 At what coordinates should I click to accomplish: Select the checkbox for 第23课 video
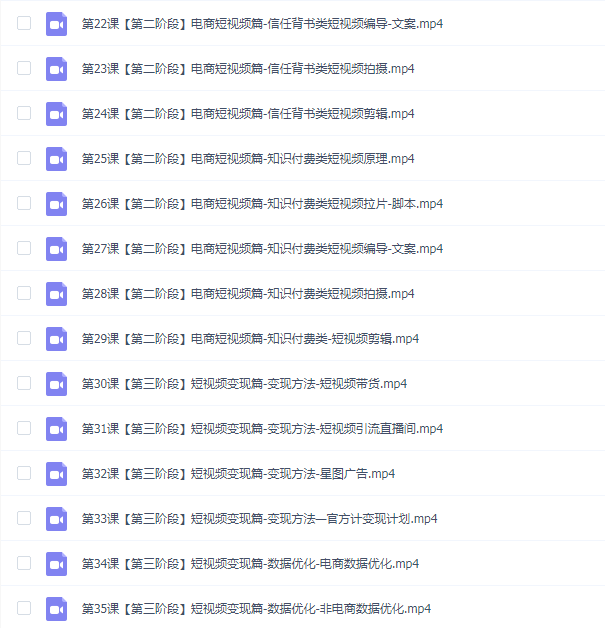[24, 68]
